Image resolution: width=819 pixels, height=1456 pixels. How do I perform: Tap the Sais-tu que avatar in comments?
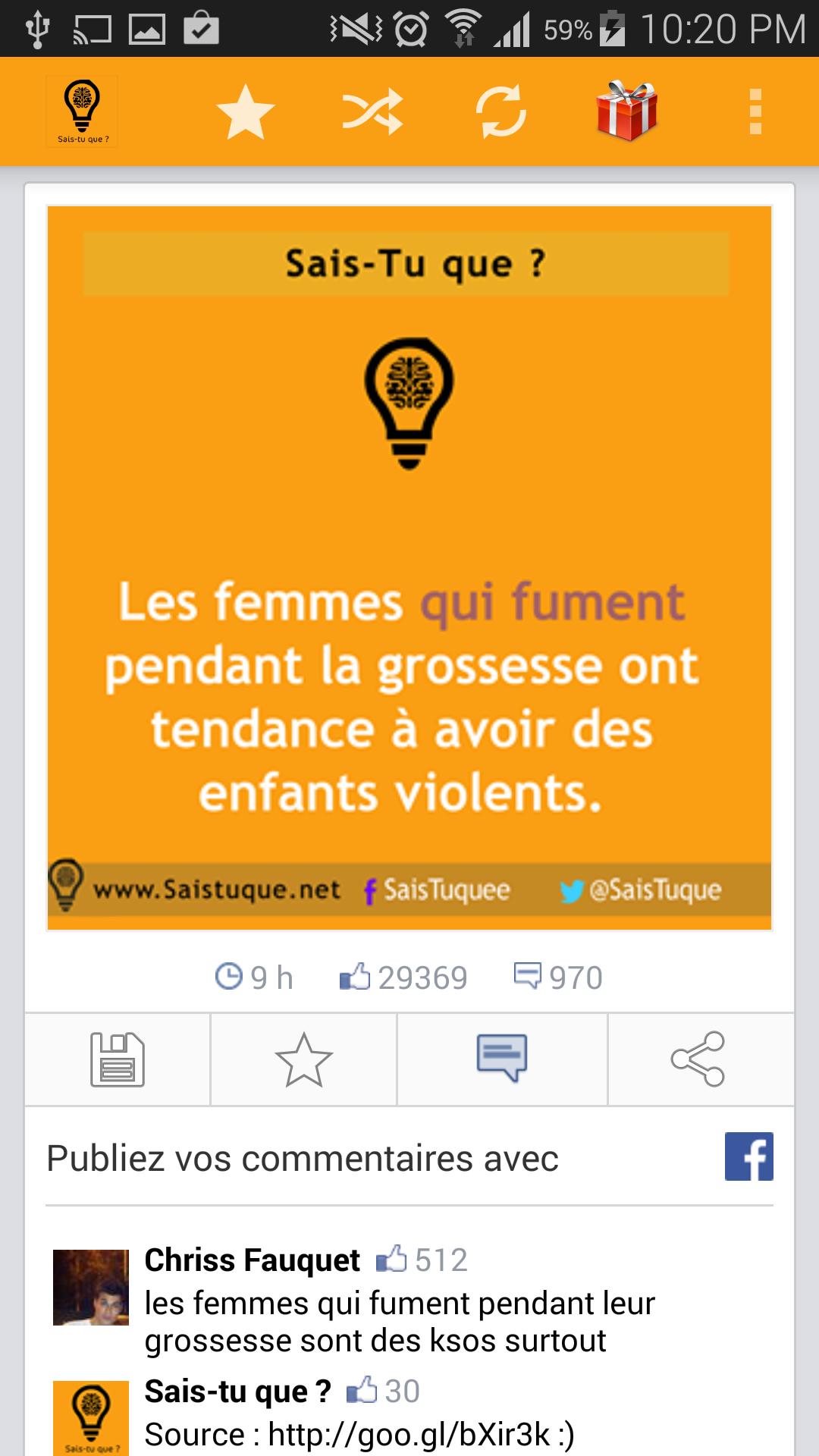point(91,1416)
